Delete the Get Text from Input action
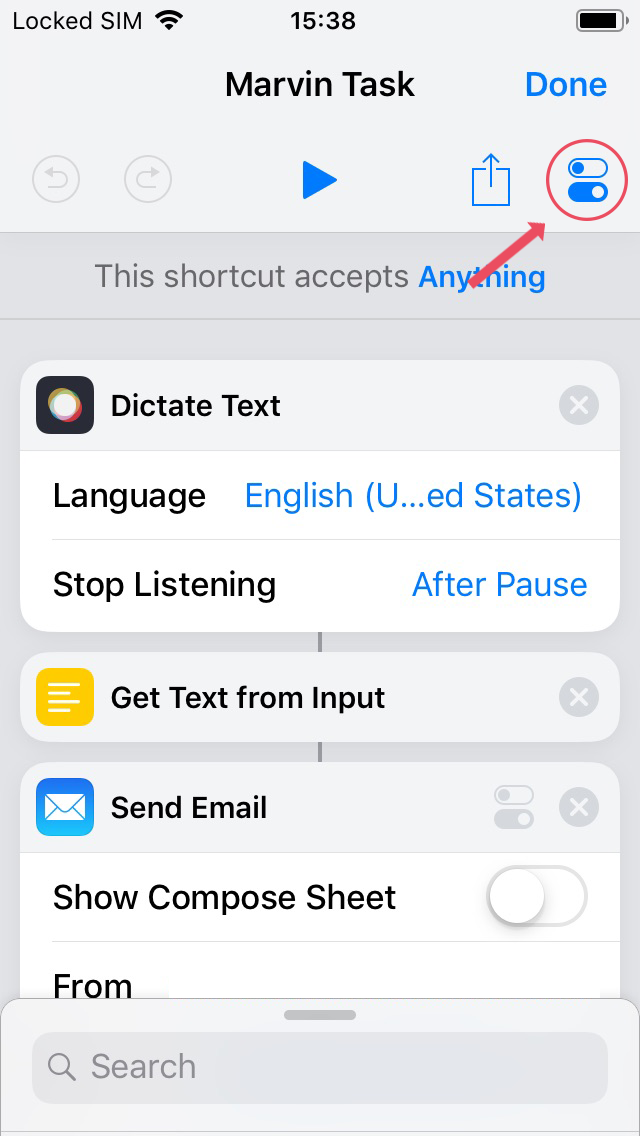 578,697
